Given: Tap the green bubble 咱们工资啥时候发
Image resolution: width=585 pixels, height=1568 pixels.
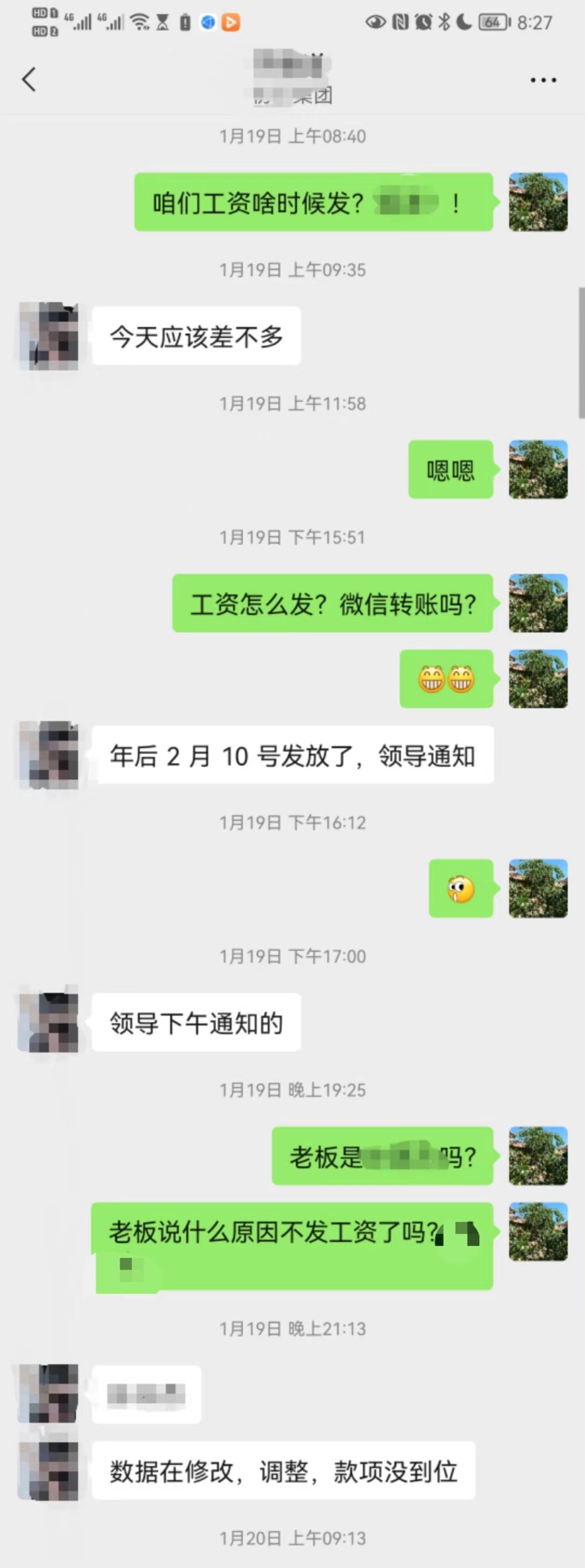Looking at the screenshot, I should tap(310, 201).
